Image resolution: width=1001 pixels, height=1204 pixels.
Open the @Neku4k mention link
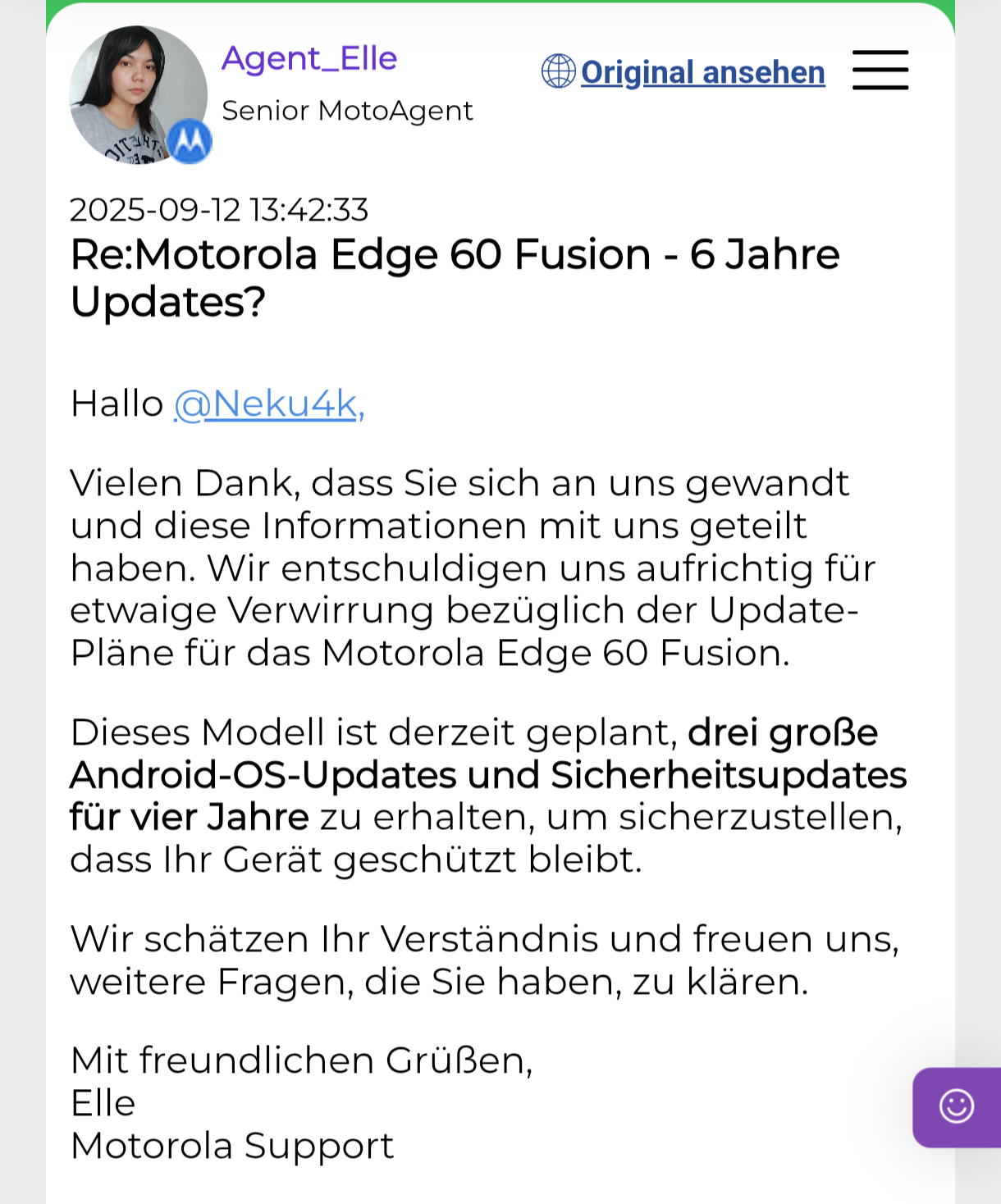pyautogui.click(x=269, y=404)
